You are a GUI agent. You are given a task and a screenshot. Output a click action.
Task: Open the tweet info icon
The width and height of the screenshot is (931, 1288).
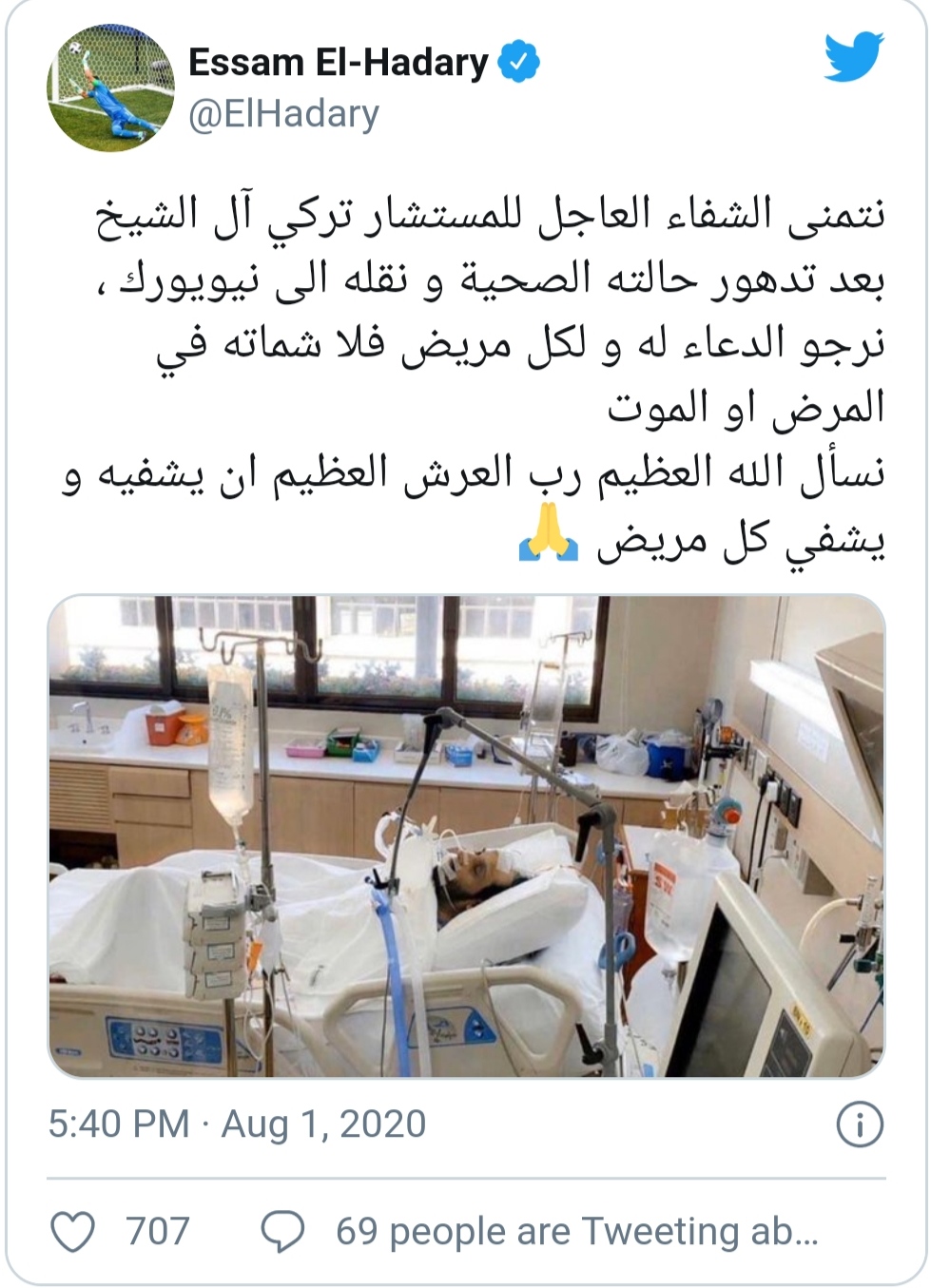point(859,1125)
